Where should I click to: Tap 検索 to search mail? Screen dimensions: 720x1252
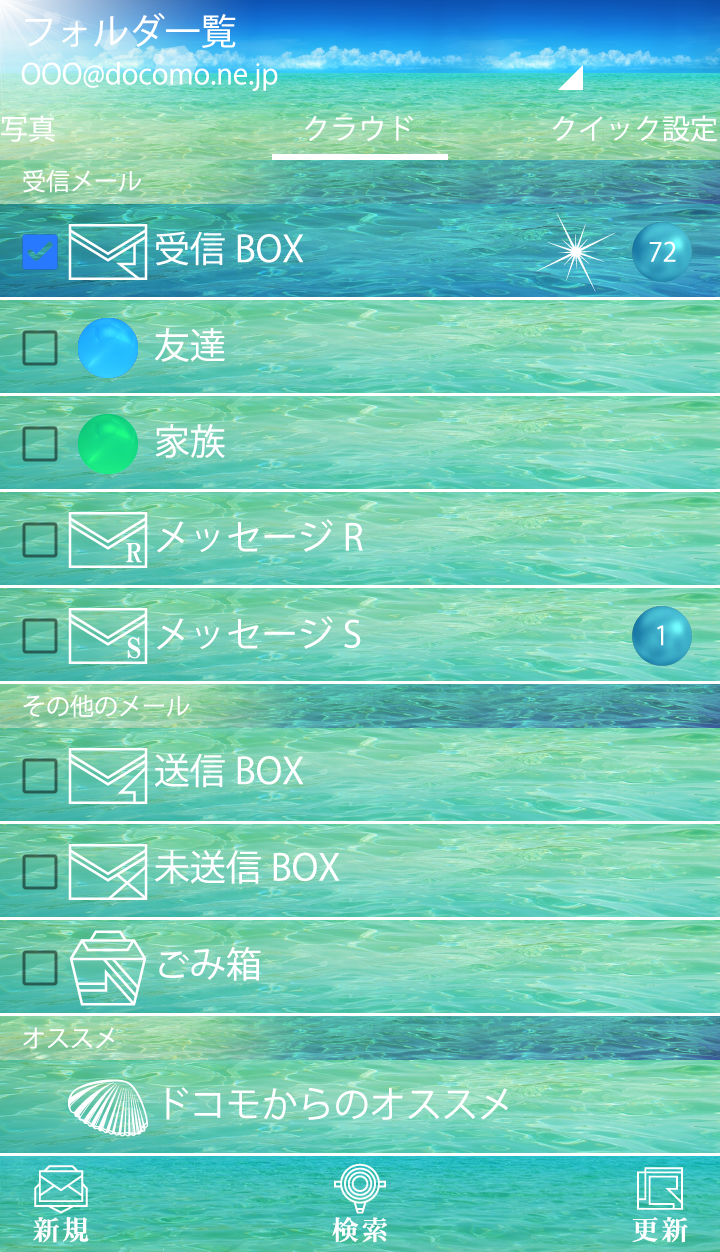(360, 1205)
